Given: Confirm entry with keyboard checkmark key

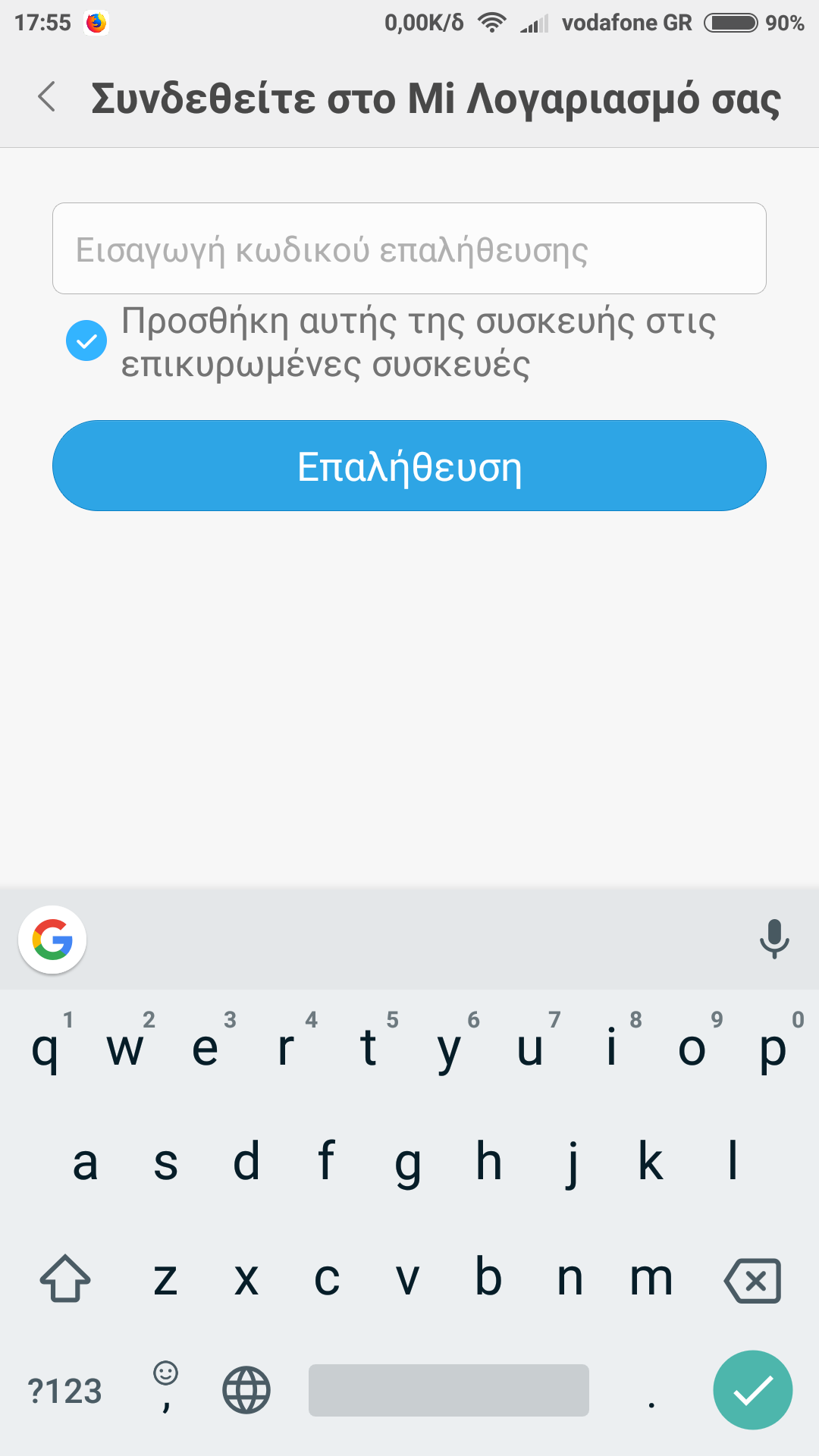Looking at the screenshot, I should (752, 1390).
